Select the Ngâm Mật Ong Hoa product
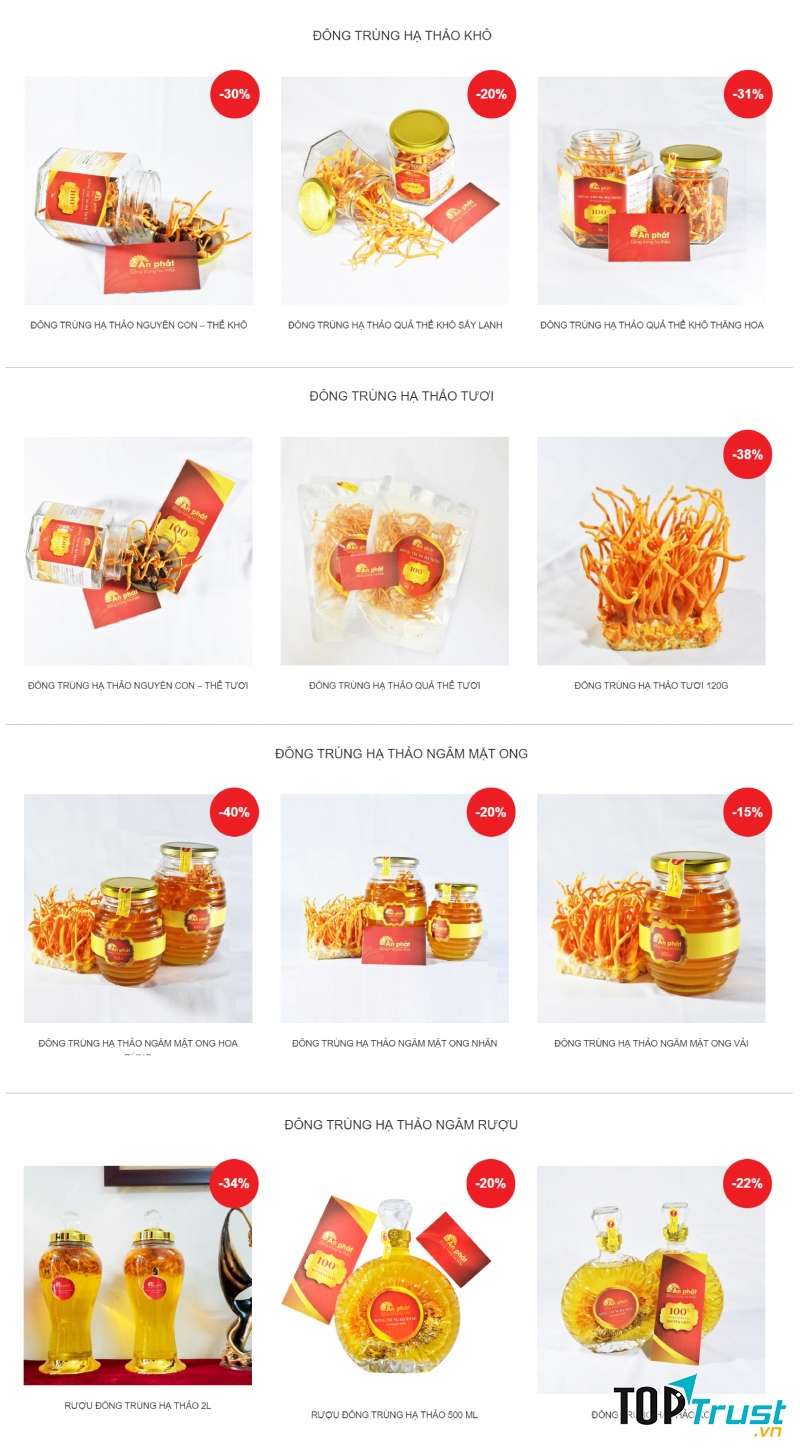This screenshot has height=1451, width=800. [138, 1043]
